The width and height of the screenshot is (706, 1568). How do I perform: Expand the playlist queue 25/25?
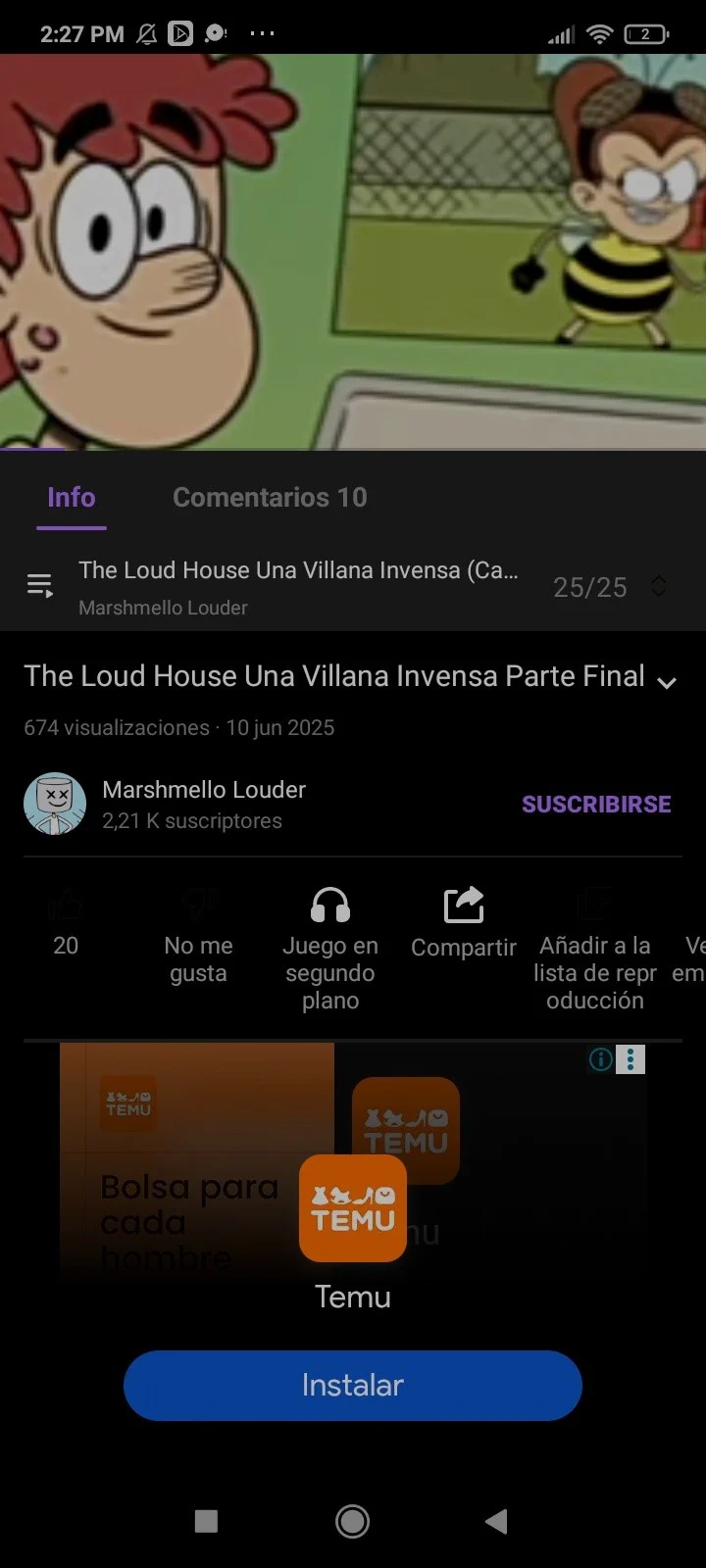(659, 586)
